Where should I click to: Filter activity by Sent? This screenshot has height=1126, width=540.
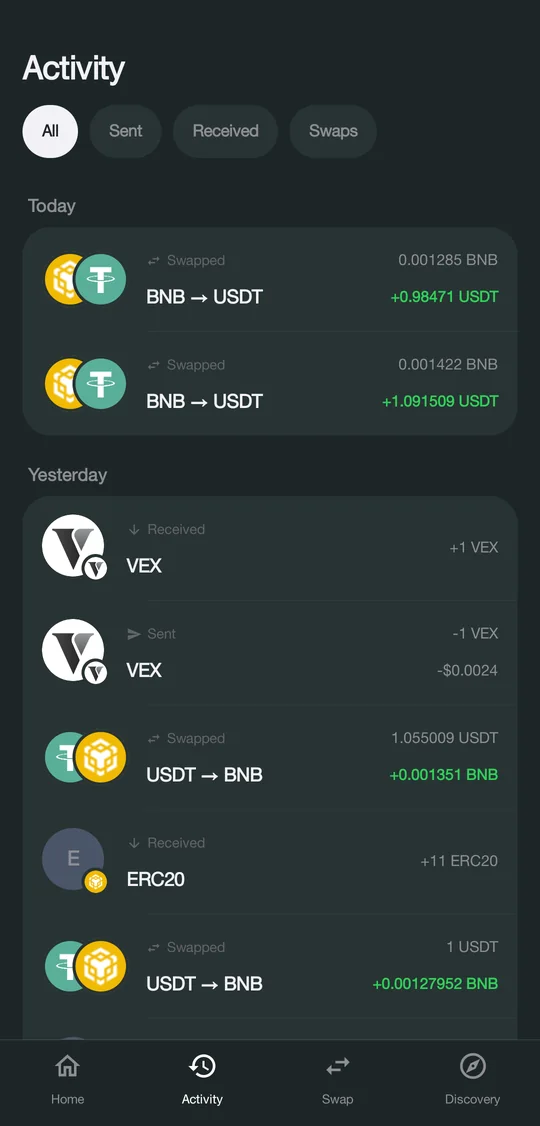(126, 131)
